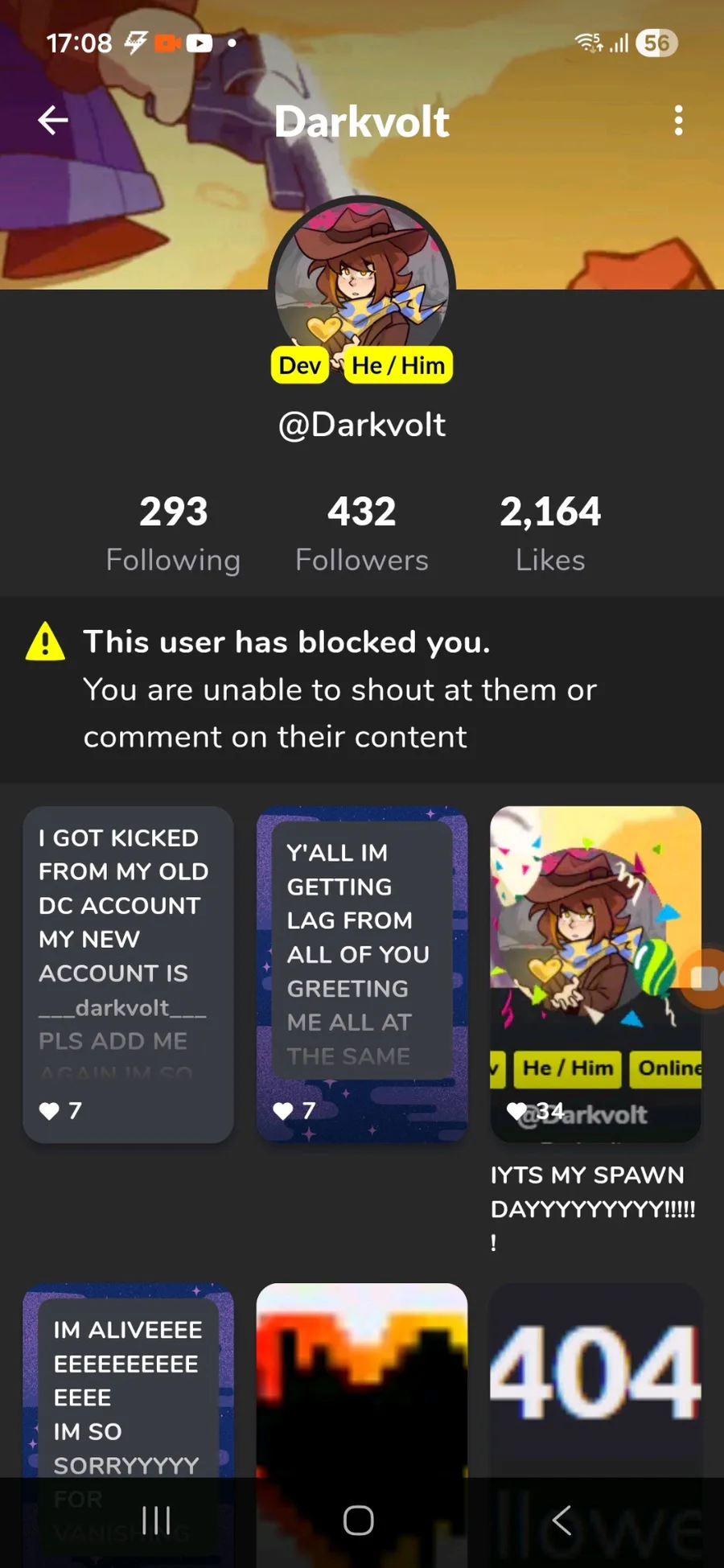Go back using the top-left arrow

click(53, 121)
